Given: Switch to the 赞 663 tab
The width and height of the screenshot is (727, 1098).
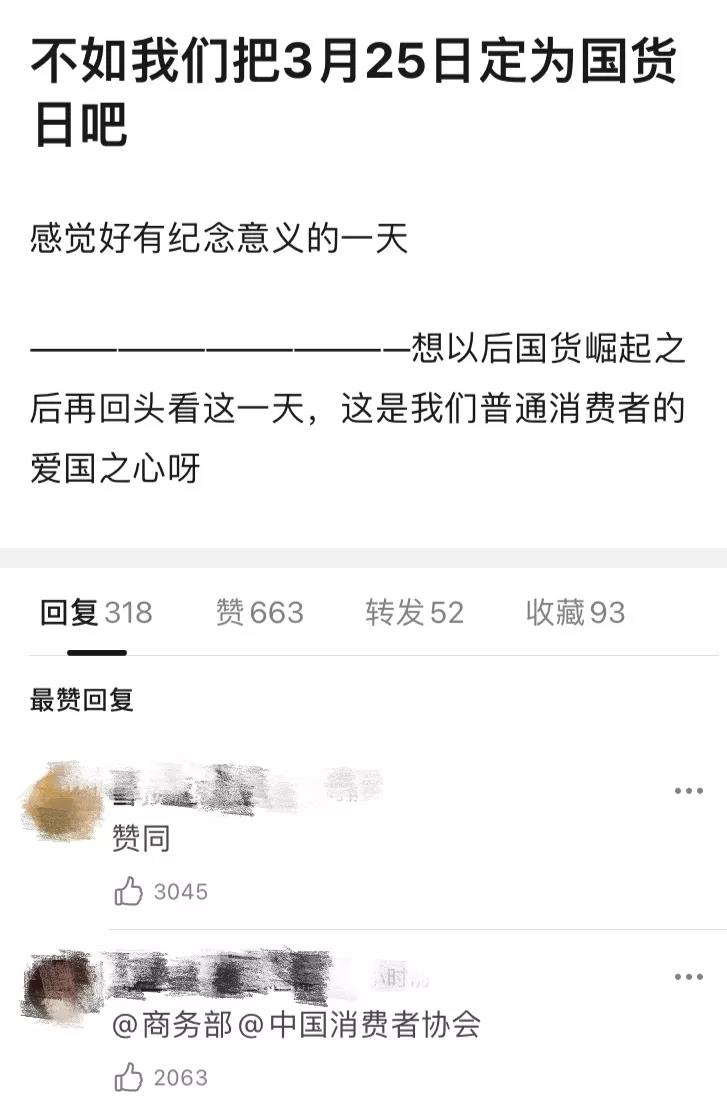Looking at the screenshot, I should pos(259,613).
